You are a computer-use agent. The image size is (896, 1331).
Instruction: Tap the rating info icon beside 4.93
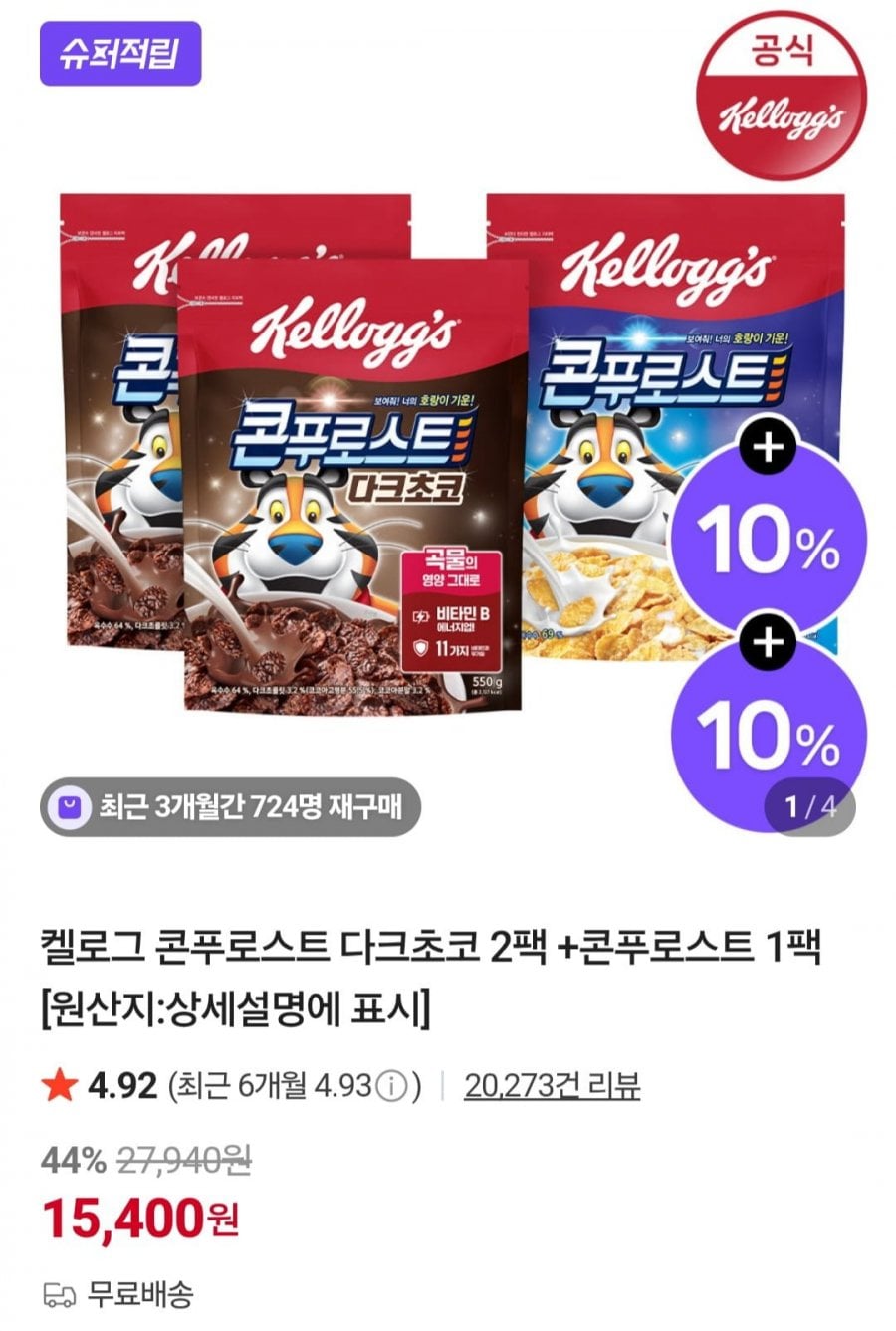point(393,1086)
